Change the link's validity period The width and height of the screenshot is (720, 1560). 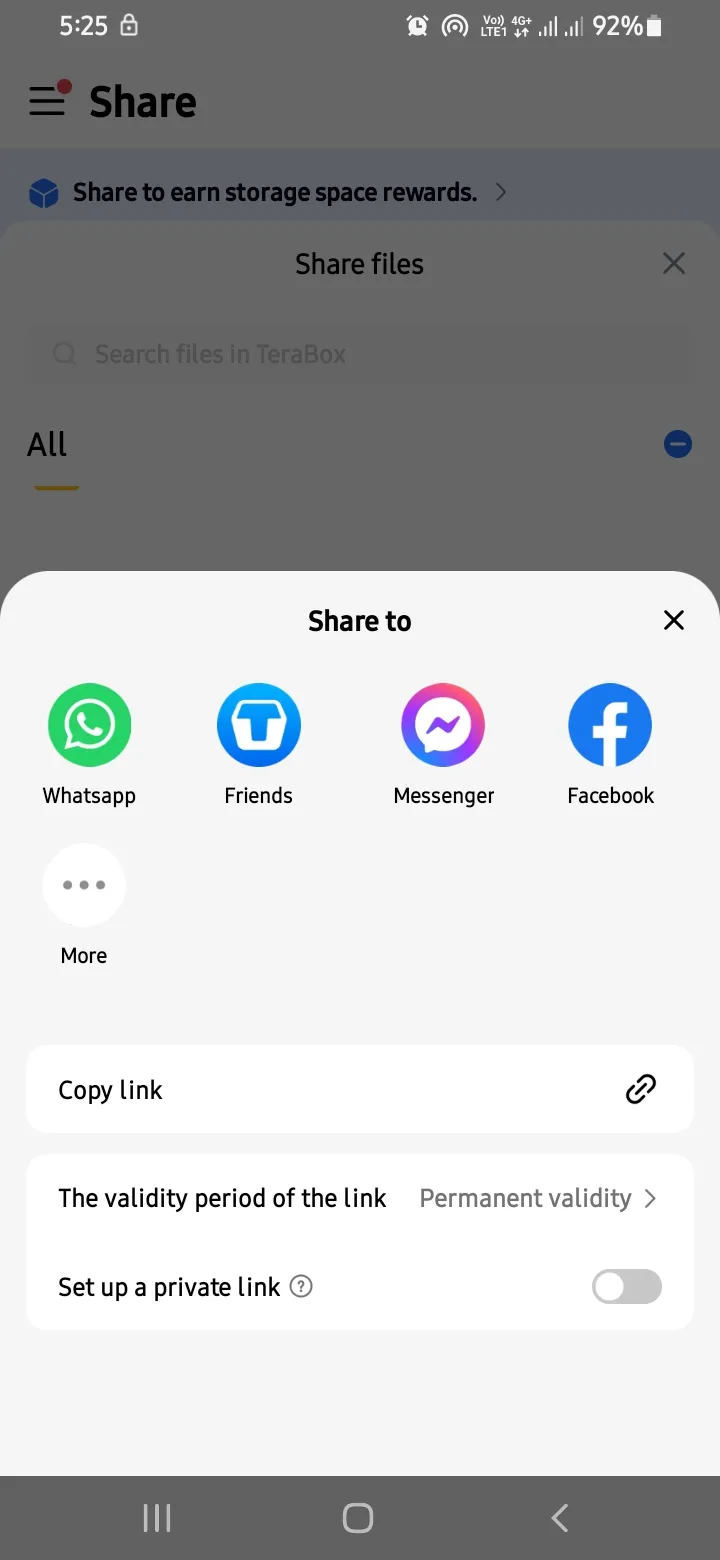coord(360,1198)
